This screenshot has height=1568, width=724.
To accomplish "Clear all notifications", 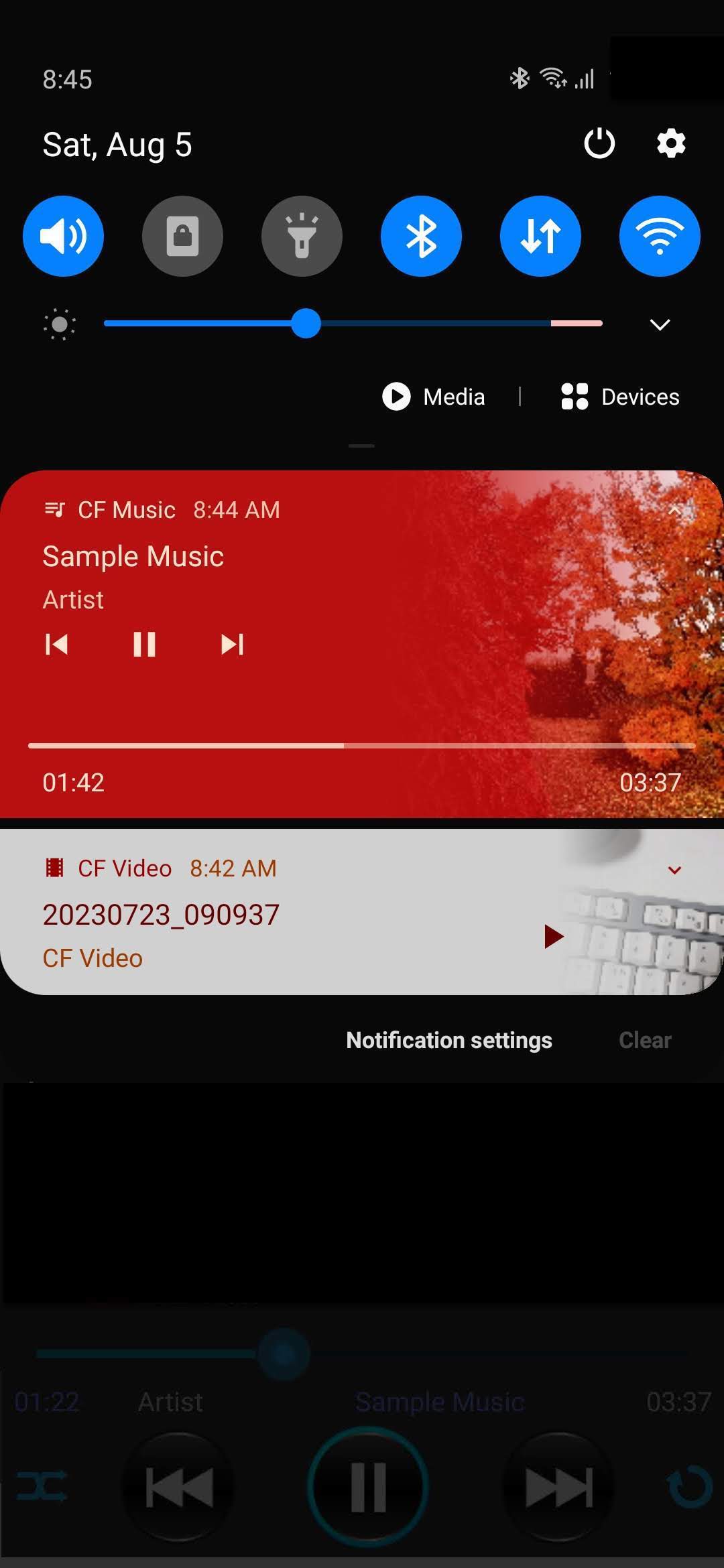I will [x=644, y=1040].
